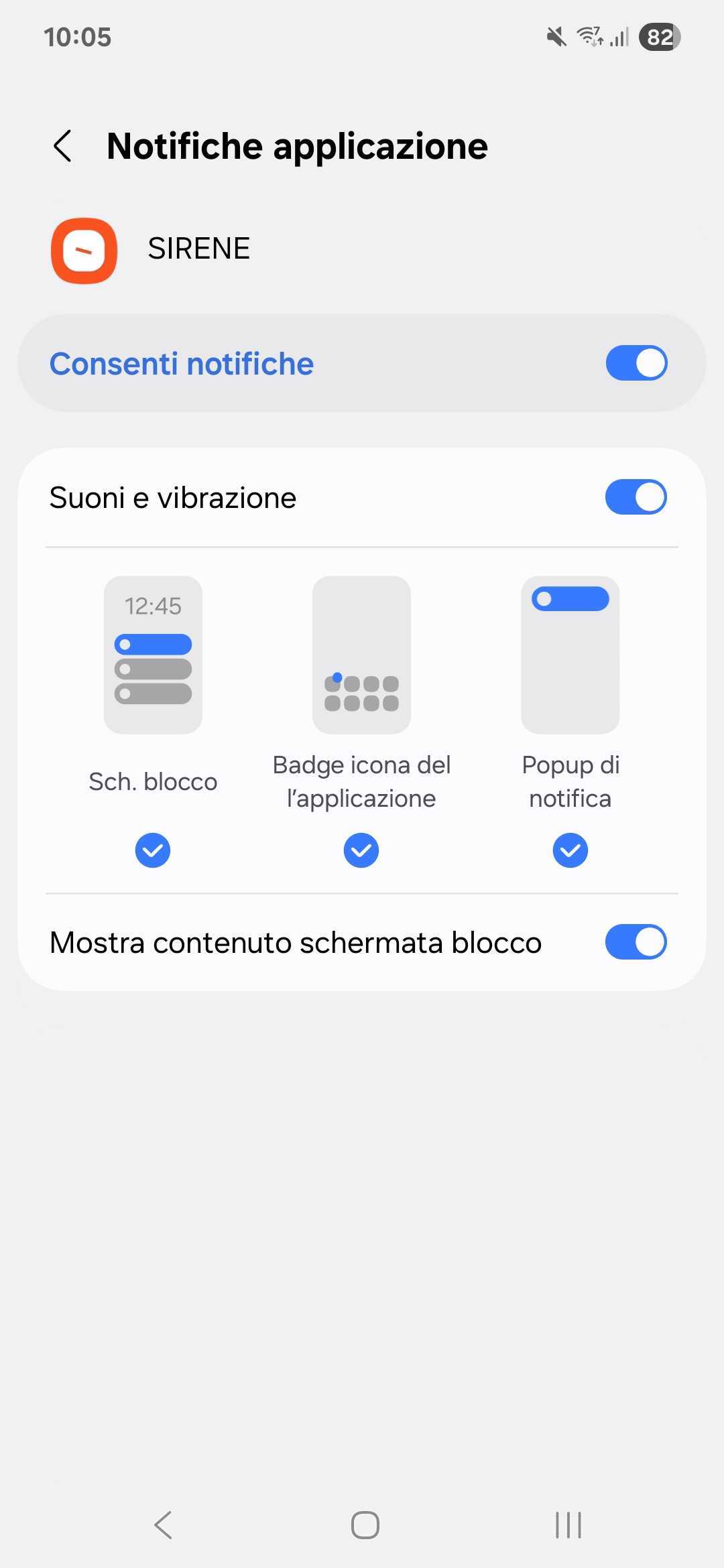The width and height of the screenshot is (724, 1568).
Task: Uncheck Badge icona dell'applicazione
Action: click(x=361, y=850)
